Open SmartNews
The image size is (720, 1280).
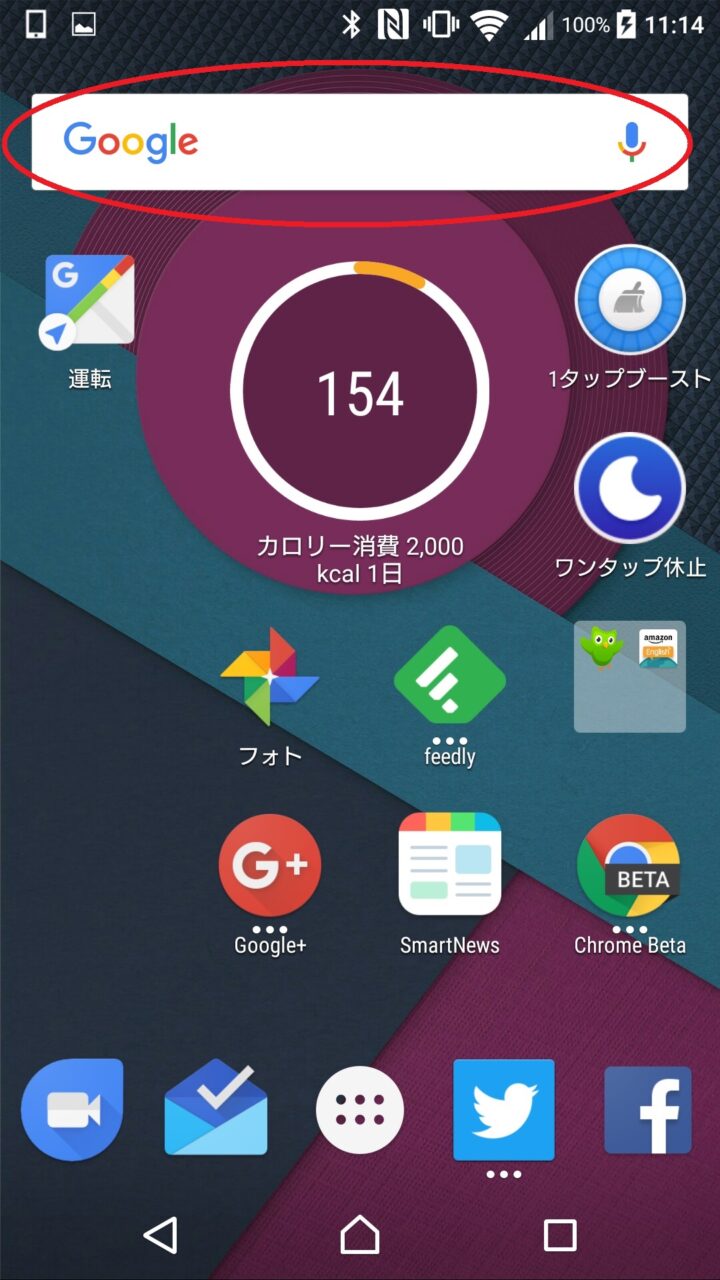pyautogui.click(x=449, y=865)
